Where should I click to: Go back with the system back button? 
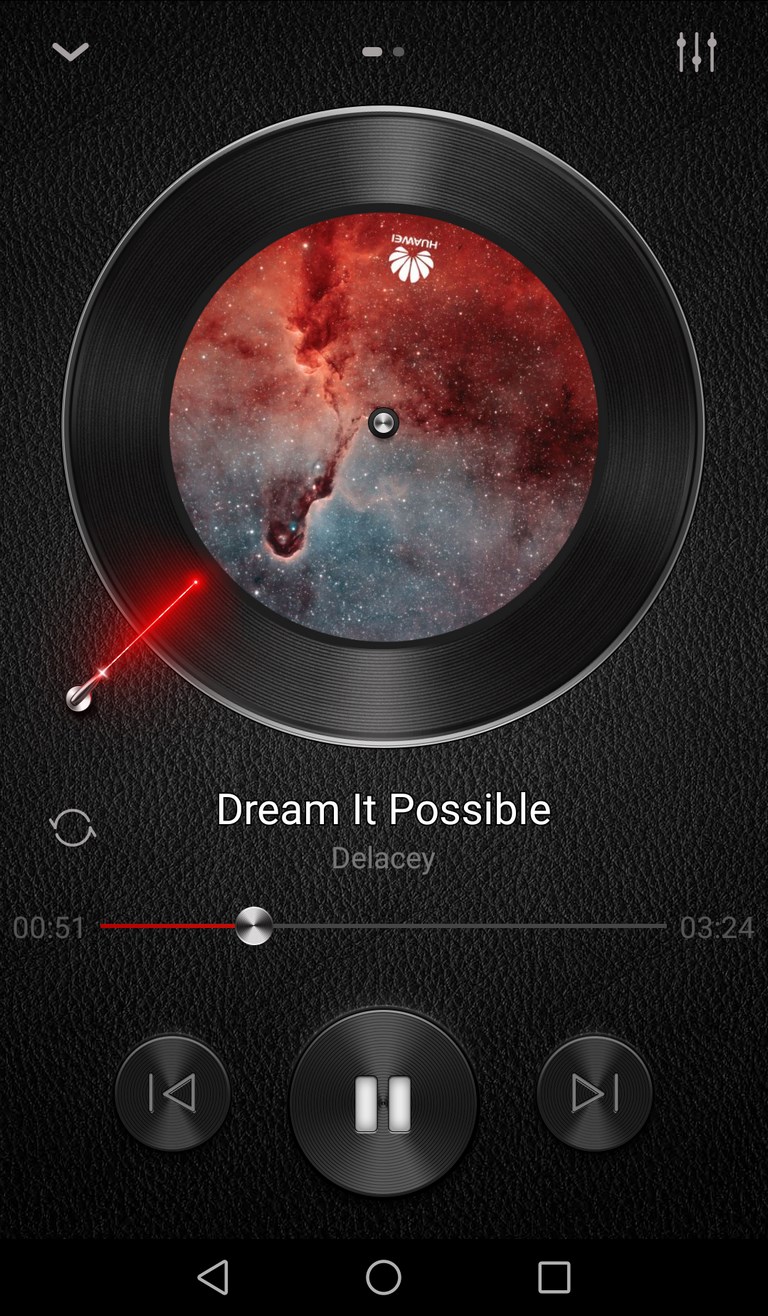(x=213, y=1277)
